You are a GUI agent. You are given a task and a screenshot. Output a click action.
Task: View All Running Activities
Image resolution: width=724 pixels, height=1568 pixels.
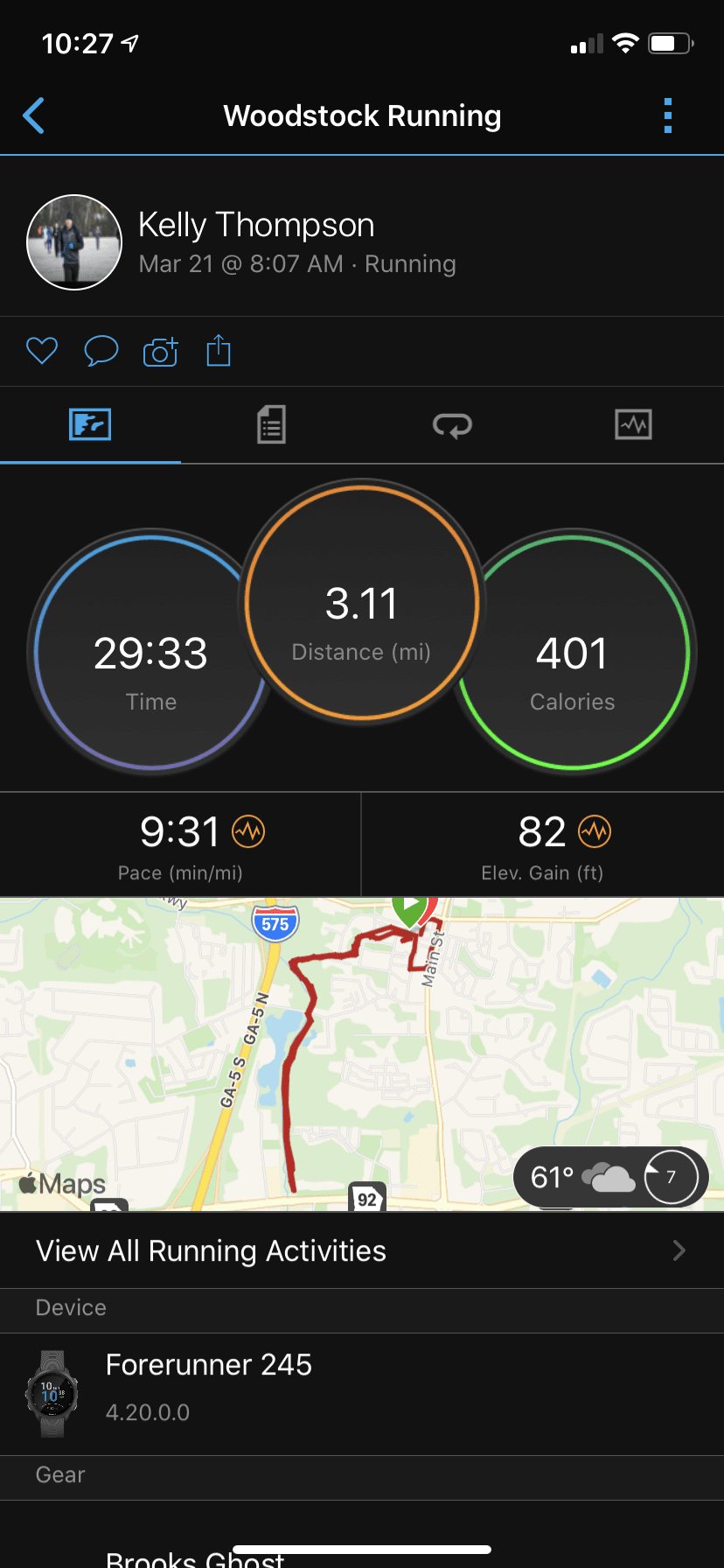click(x=362, y=1251)
